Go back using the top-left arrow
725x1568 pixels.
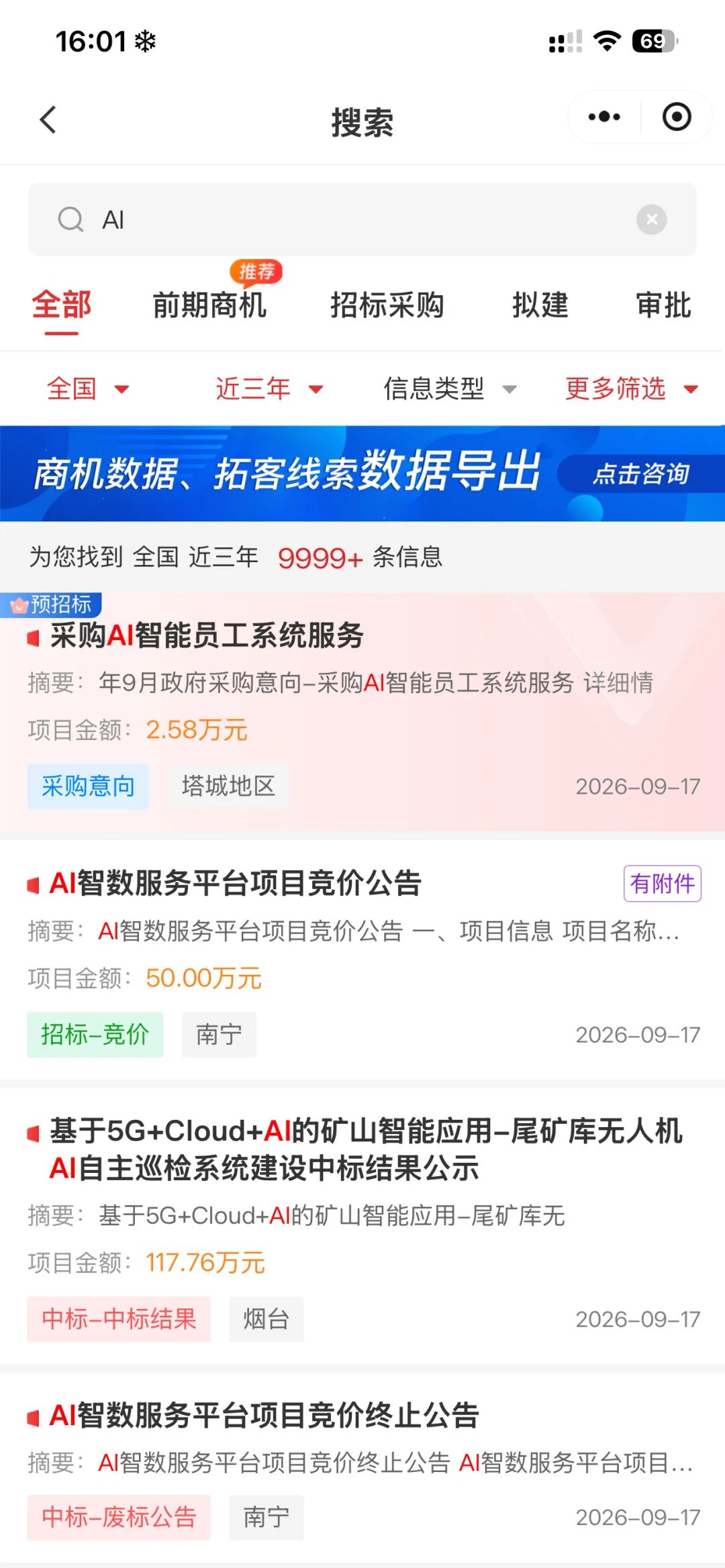pyautogui.click(x=48, y=120)
